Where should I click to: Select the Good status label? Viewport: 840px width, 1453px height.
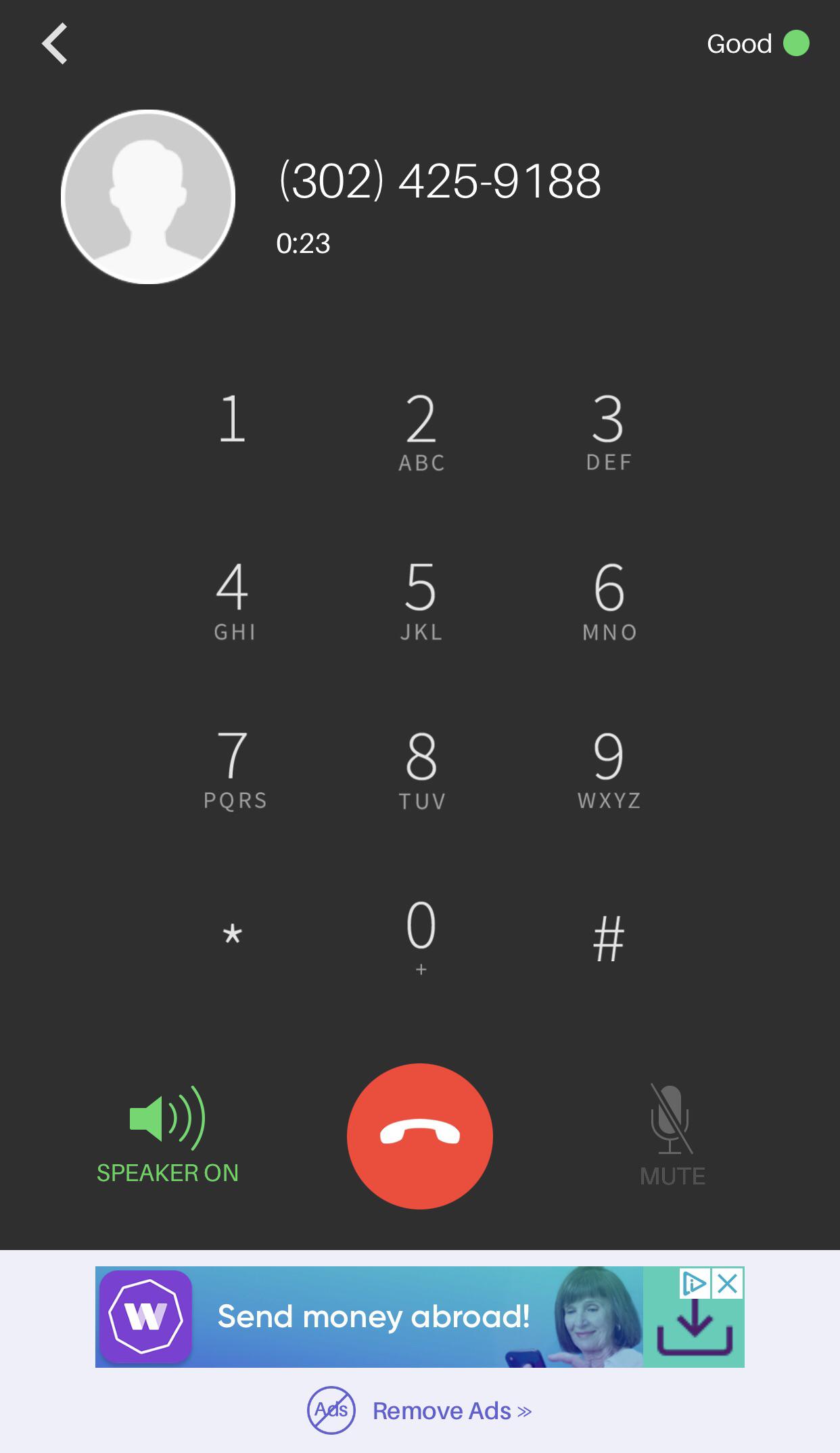(x=739, y=43)
